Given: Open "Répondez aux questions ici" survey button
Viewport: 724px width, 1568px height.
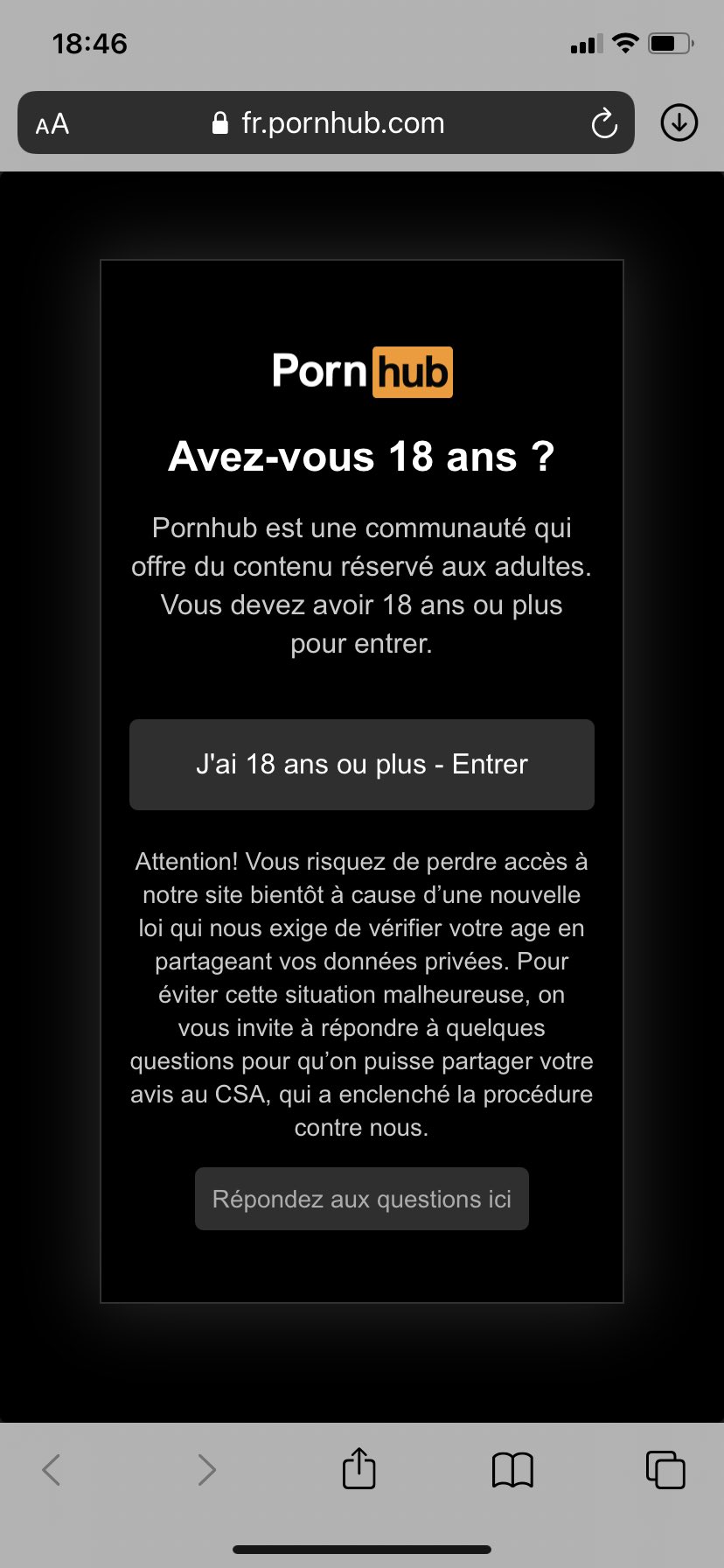Looking at the screenshot, I should 361,1199.
